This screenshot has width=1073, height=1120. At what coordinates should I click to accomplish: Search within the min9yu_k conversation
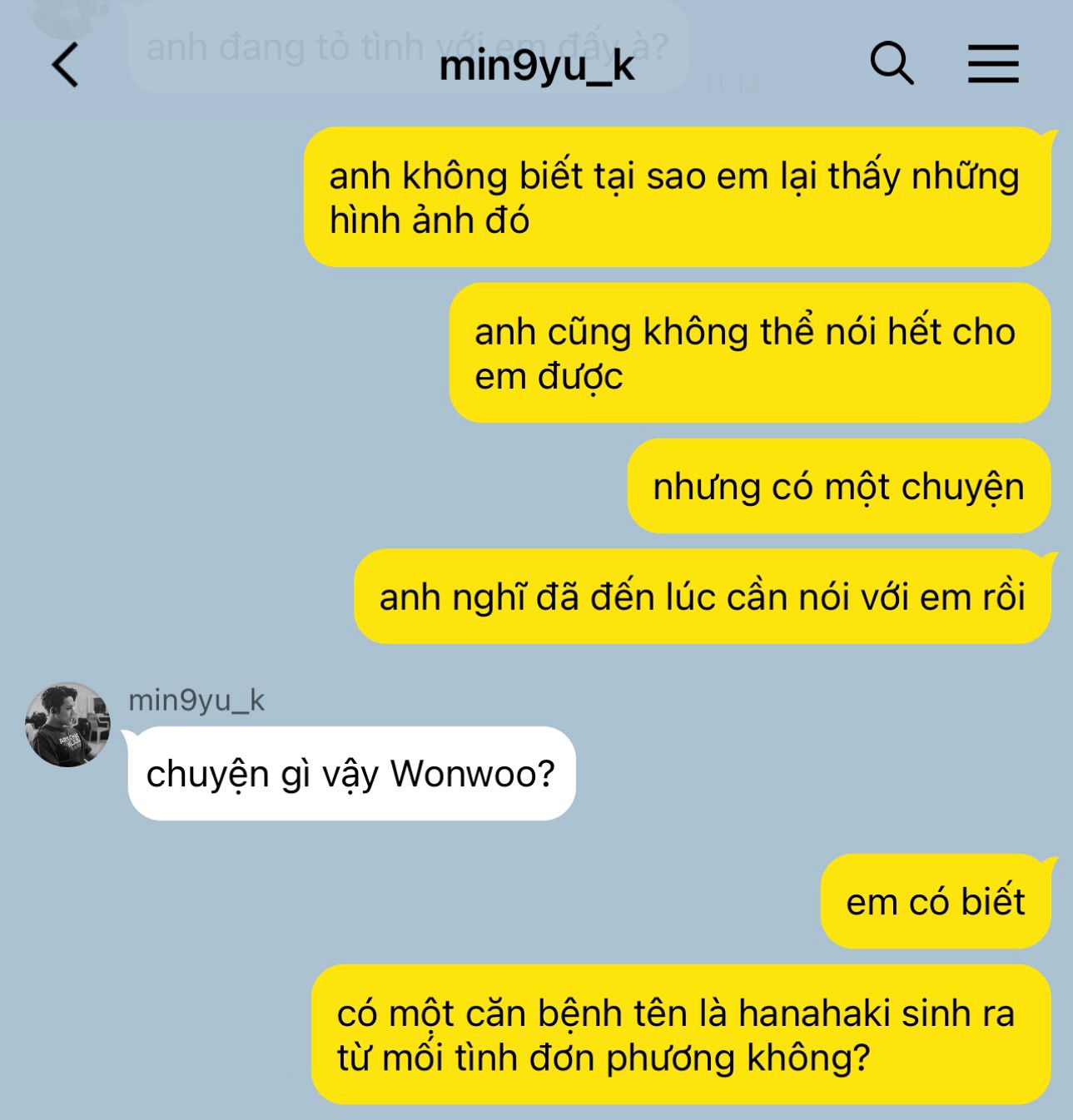(892, 64)
